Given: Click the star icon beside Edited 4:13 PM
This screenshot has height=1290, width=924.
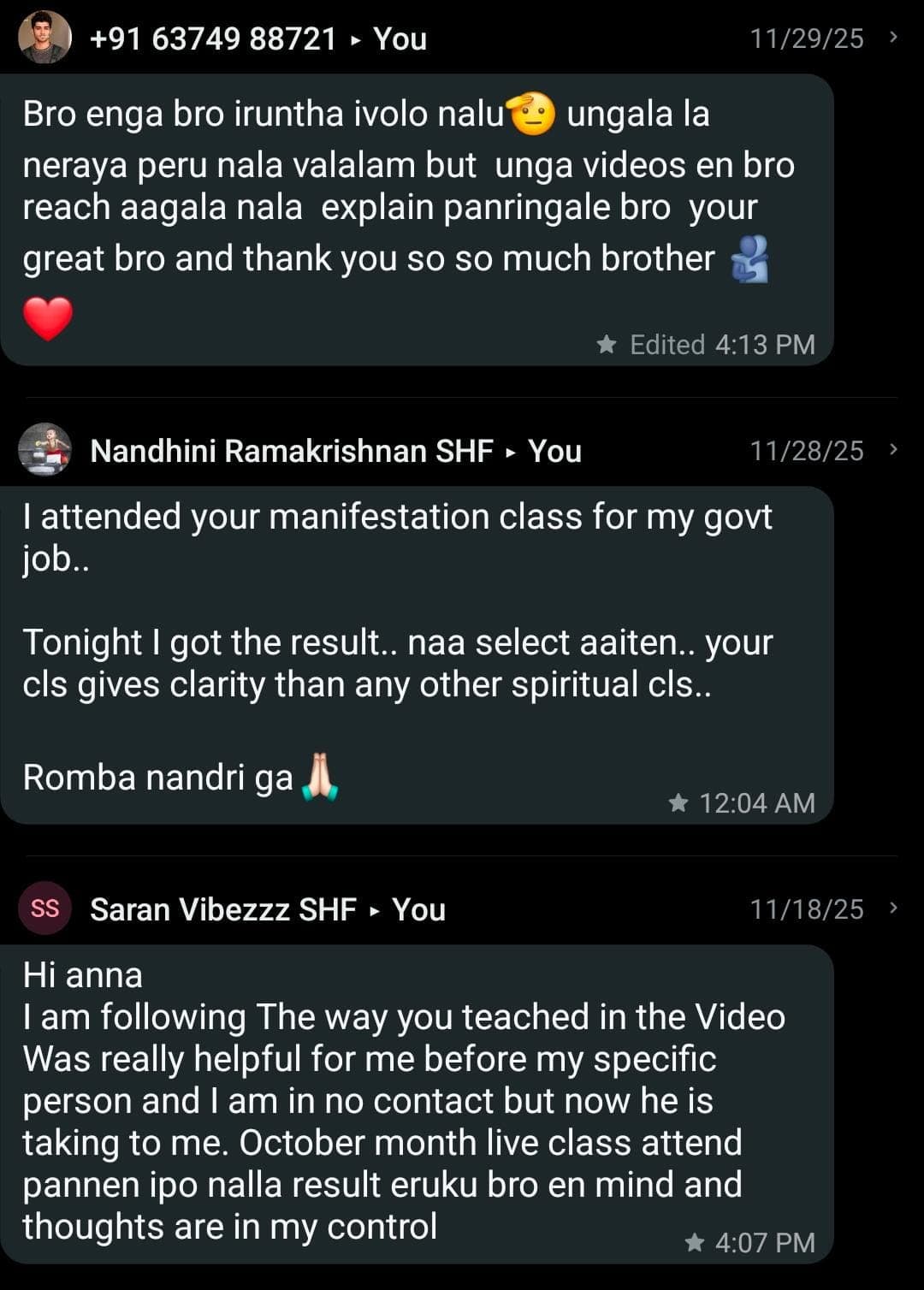Looking at the screenshot, I should click(606, 345).
